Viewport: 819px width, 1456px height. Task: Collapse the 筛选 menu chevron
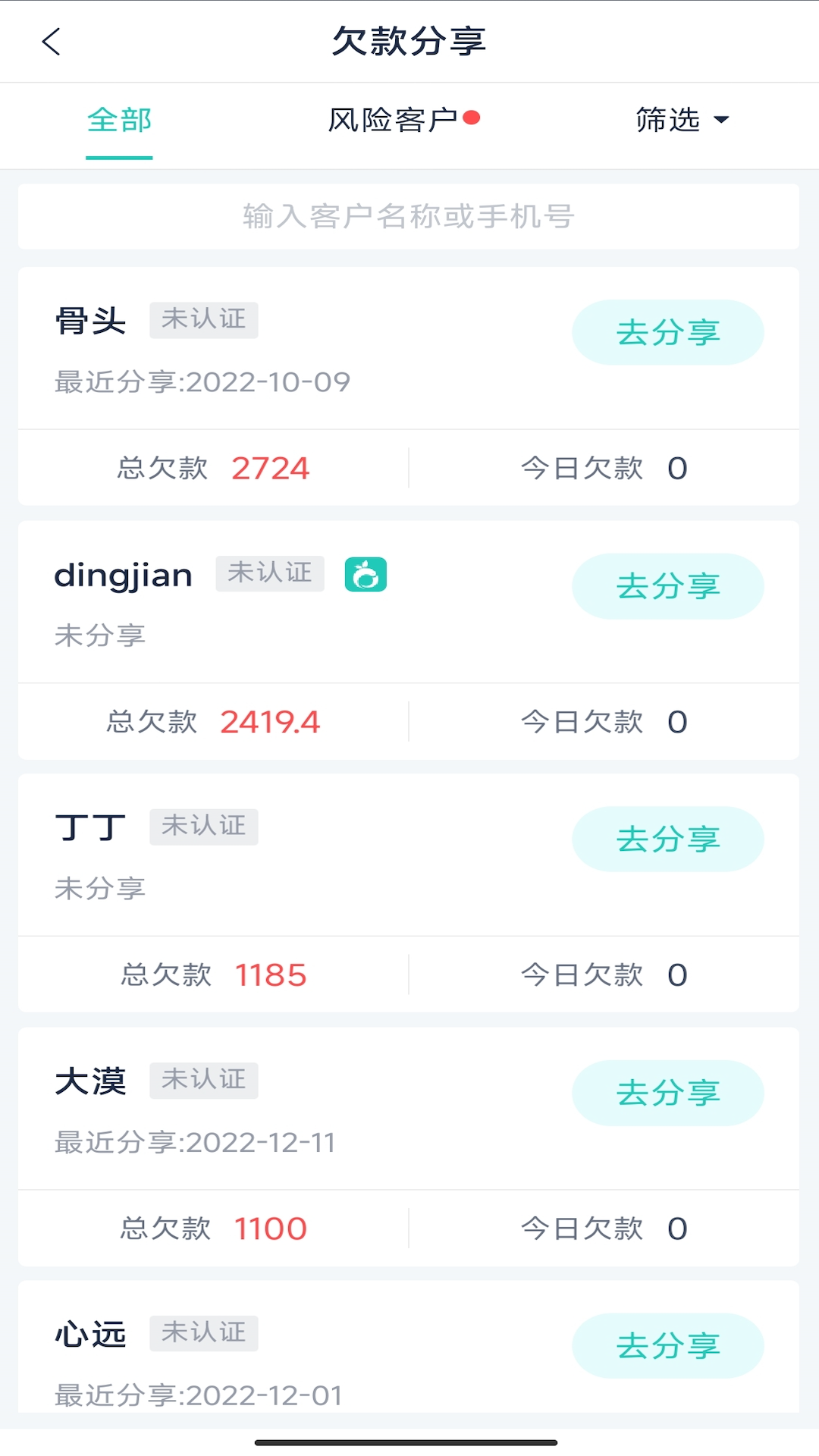pos(721,120)
